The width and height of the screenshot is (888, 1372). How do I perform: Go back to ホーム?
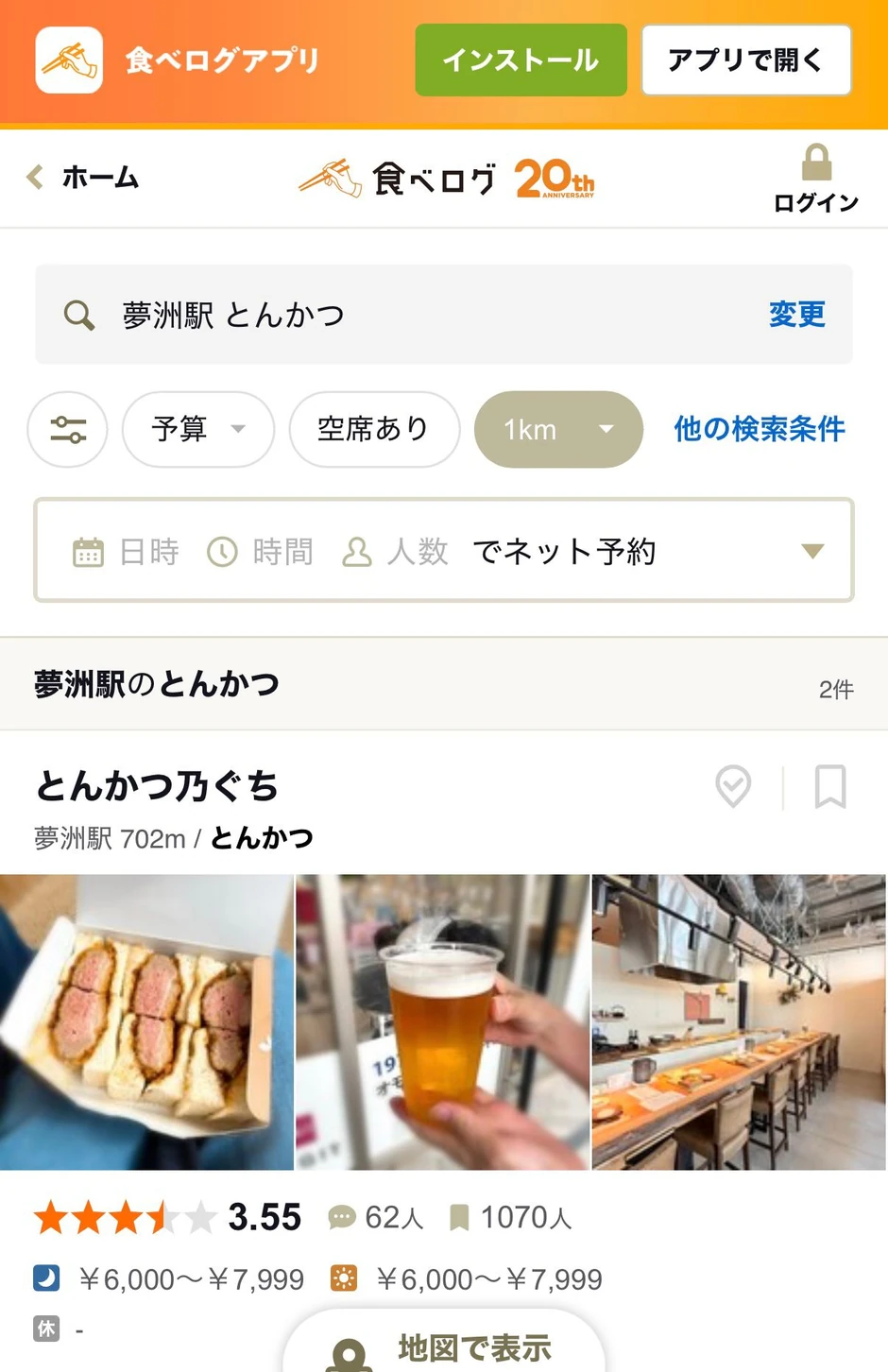pos(85,178)
